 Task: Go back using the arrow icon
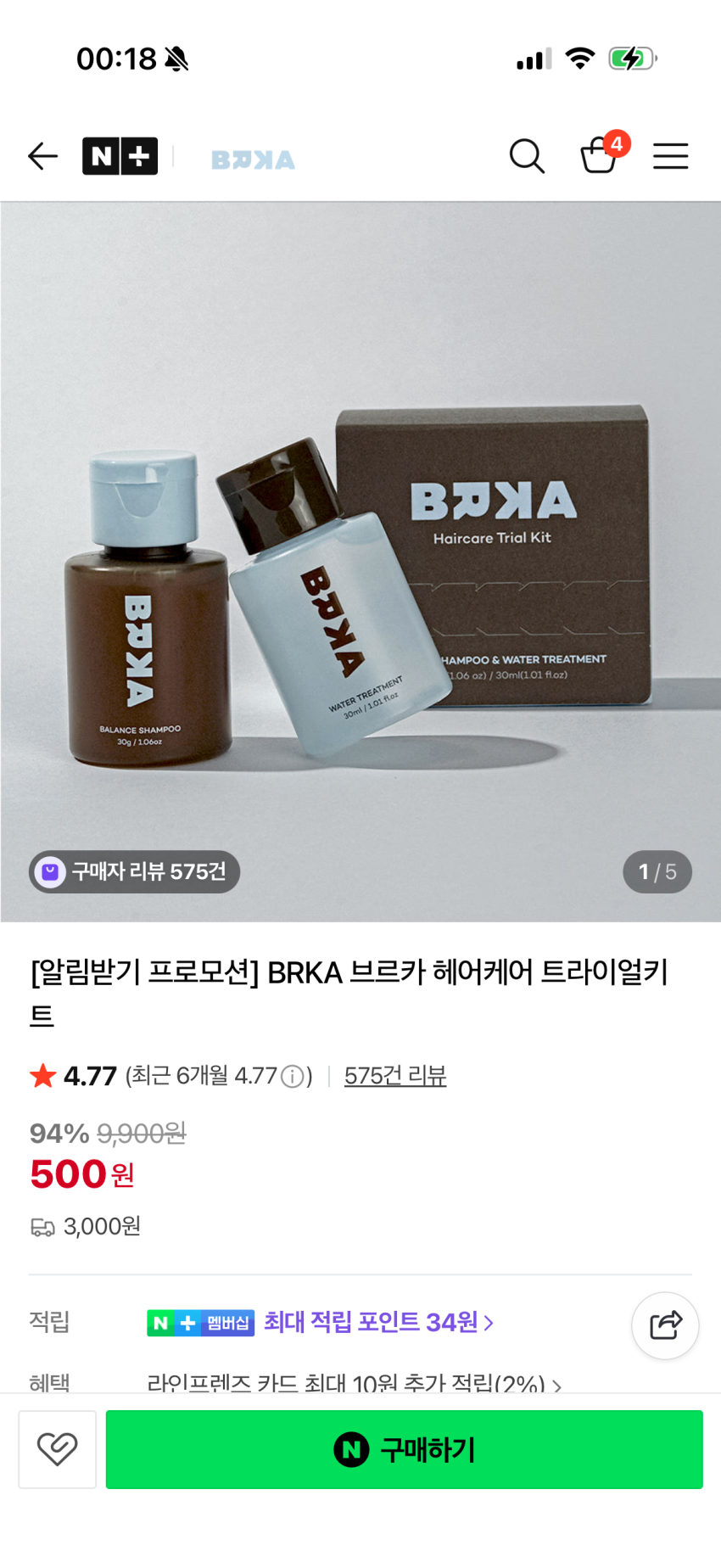42,156
